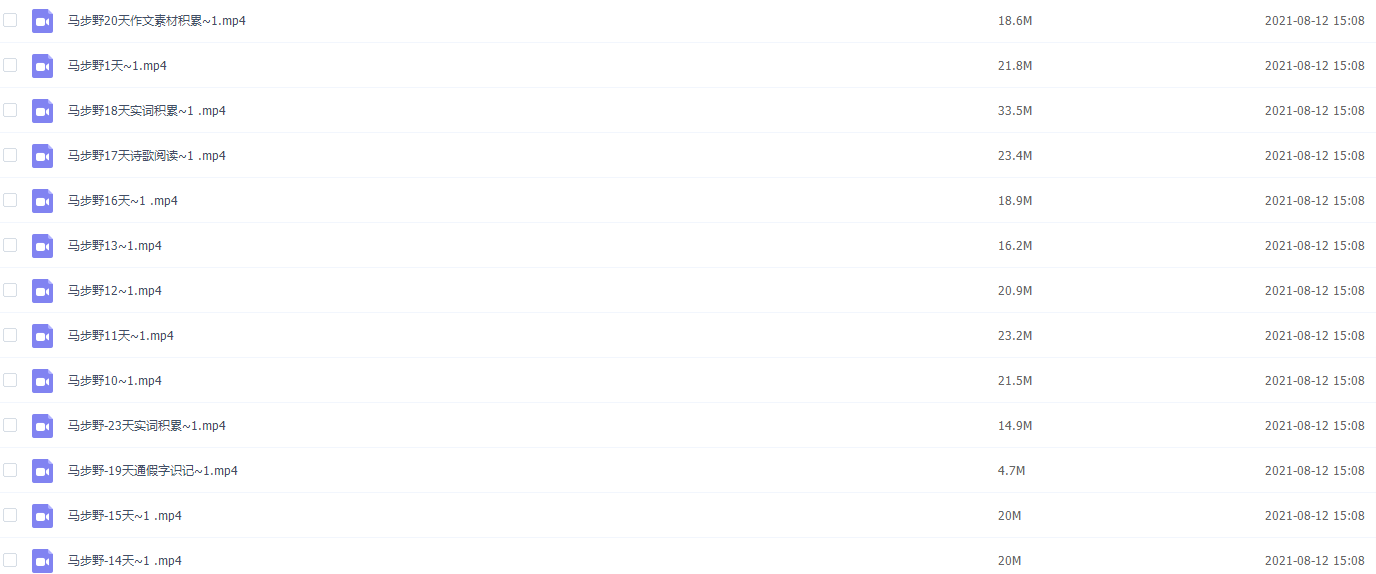Screen dimensions: 1376x574
Task: Open the video 马步野10~1.mp4
Action: pos(114,381)
